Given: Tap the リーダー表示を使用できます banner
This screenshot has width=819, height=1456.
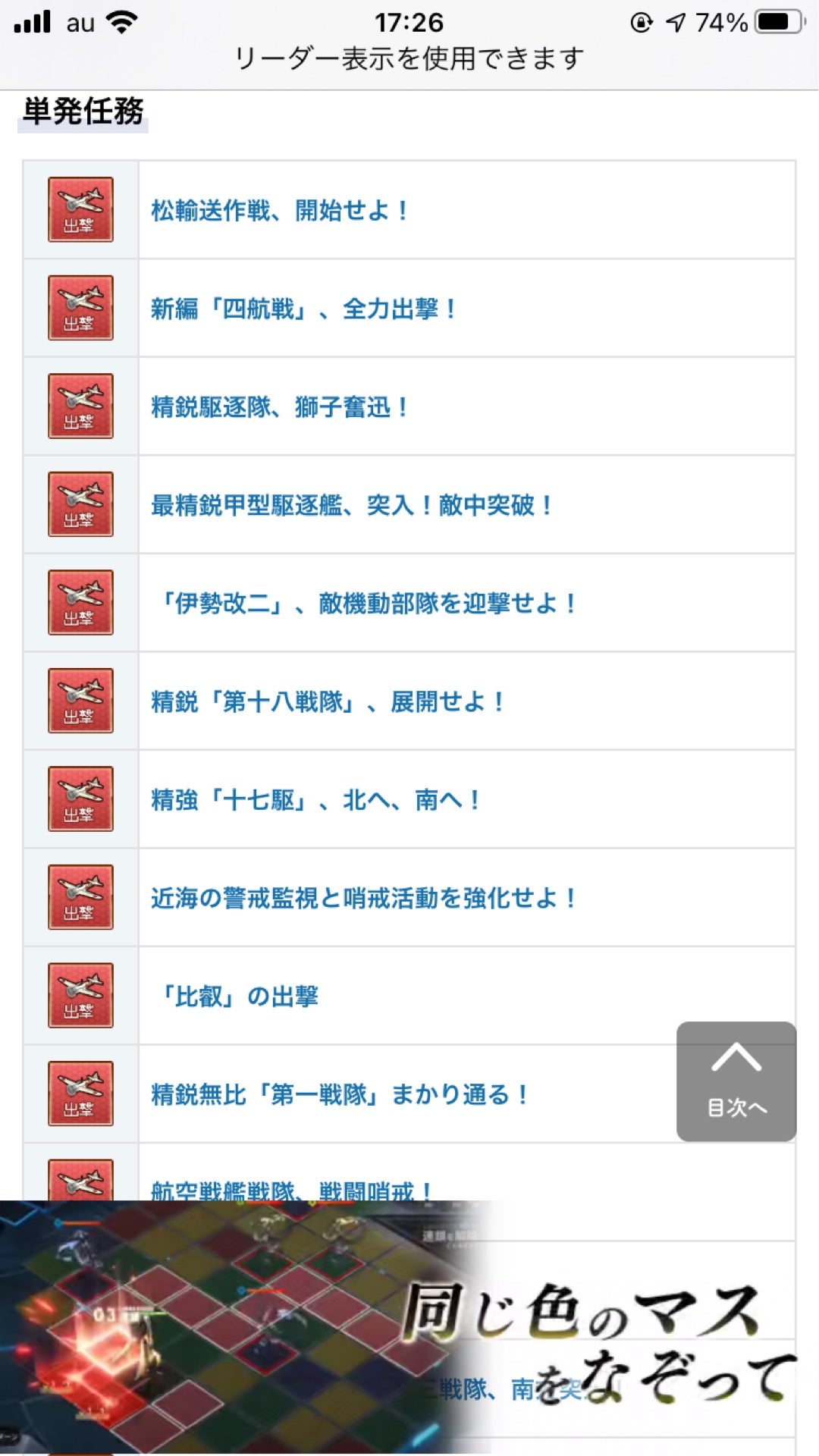Looking at the screenshot, I should (x=409, y=56).
